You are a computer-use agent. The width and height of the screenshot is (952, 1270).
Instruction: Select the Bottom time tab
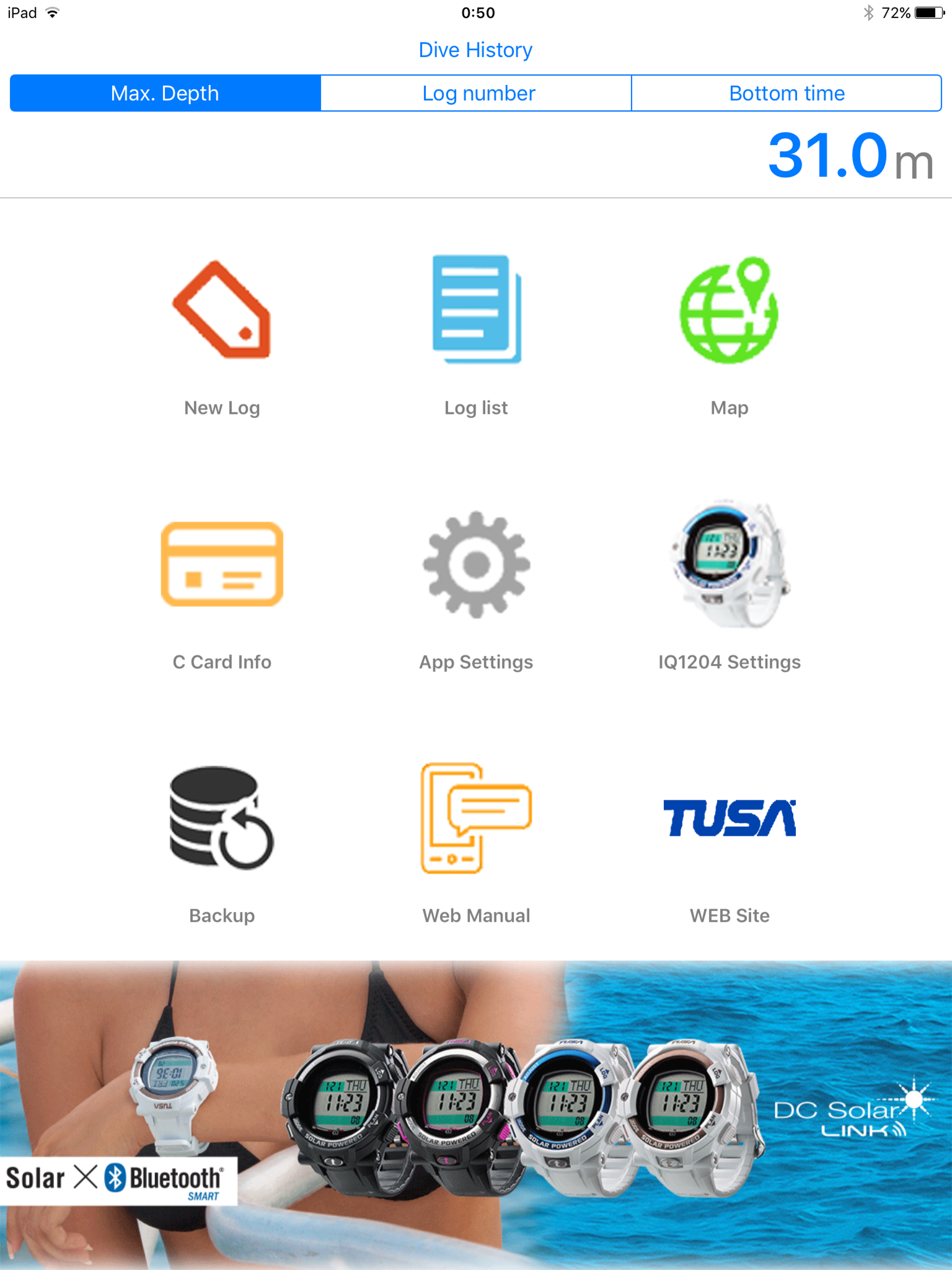tap(787, 93)
